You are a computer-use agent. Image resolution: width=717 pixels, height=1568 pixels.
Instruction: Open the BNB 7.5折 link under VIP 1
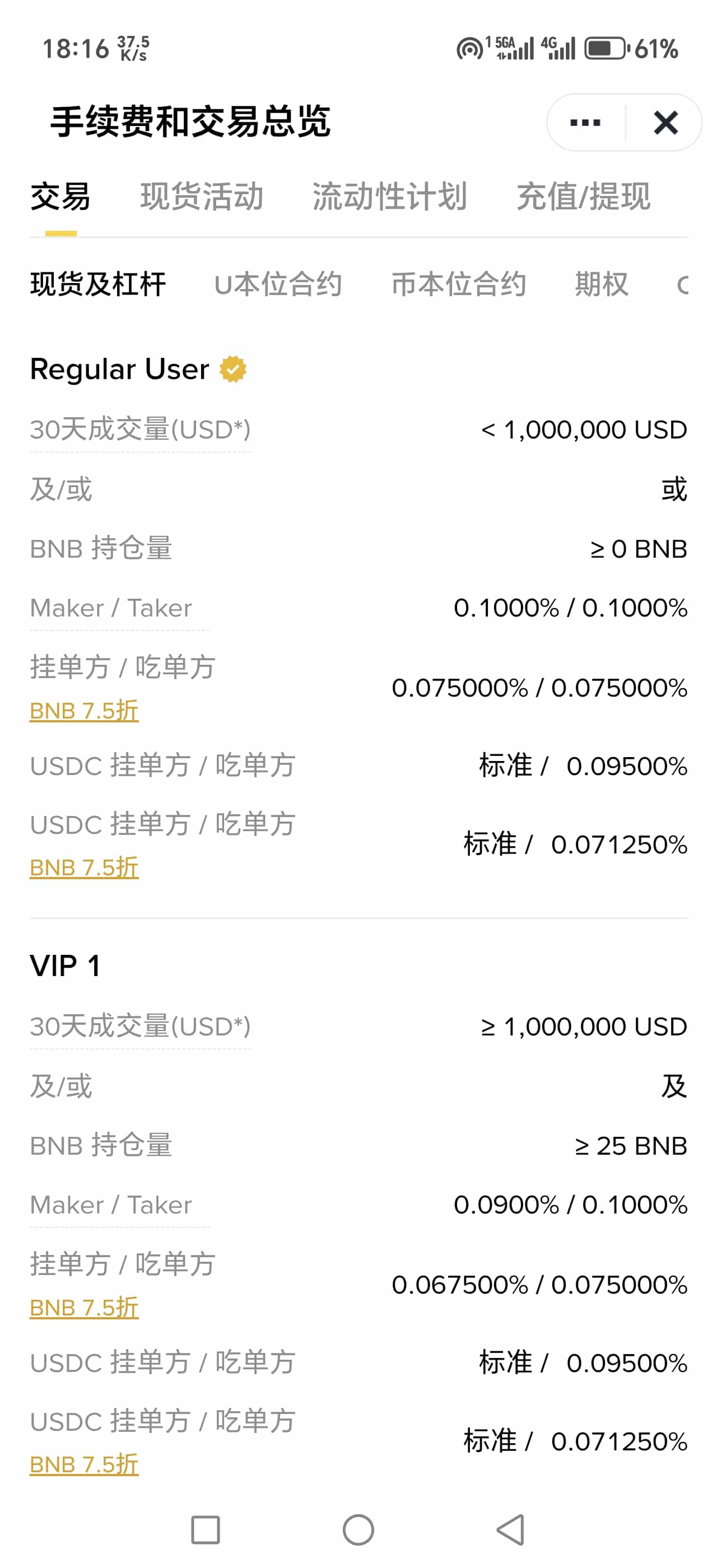tap(85, 1306)
